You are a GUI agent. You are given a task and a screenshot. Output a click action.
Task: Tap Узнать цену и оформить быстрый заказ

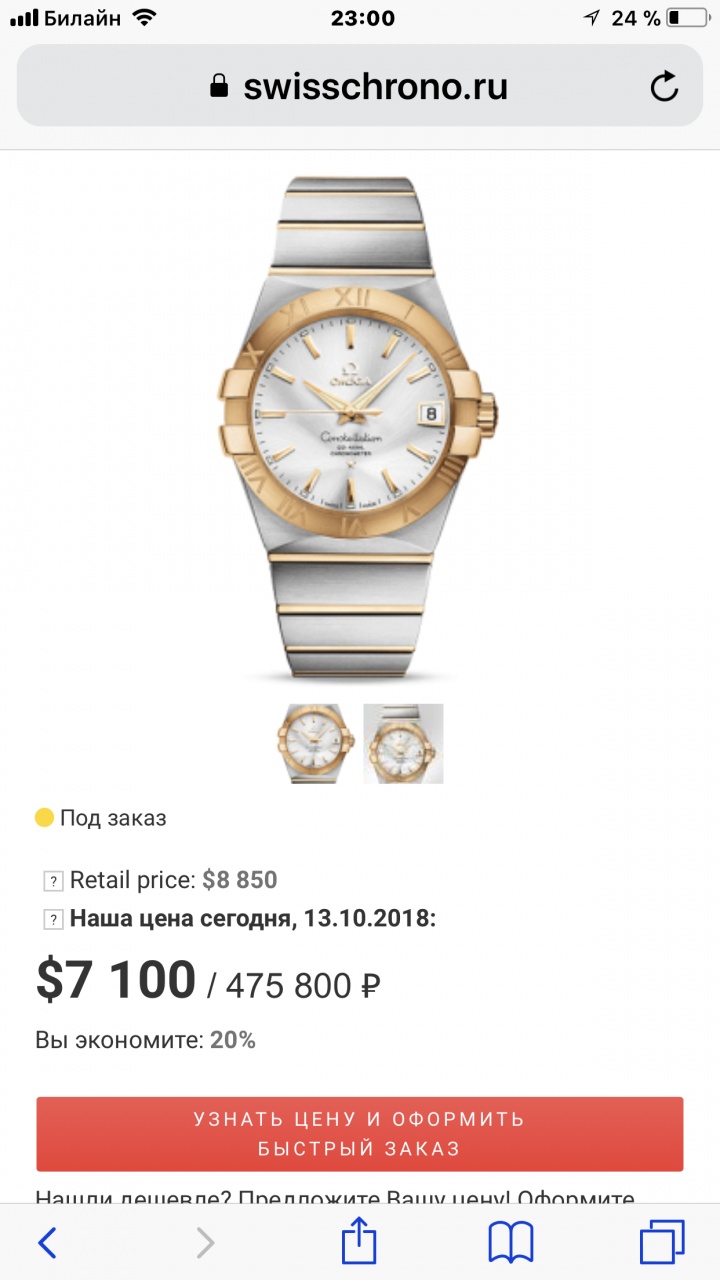coord(360,1134)
